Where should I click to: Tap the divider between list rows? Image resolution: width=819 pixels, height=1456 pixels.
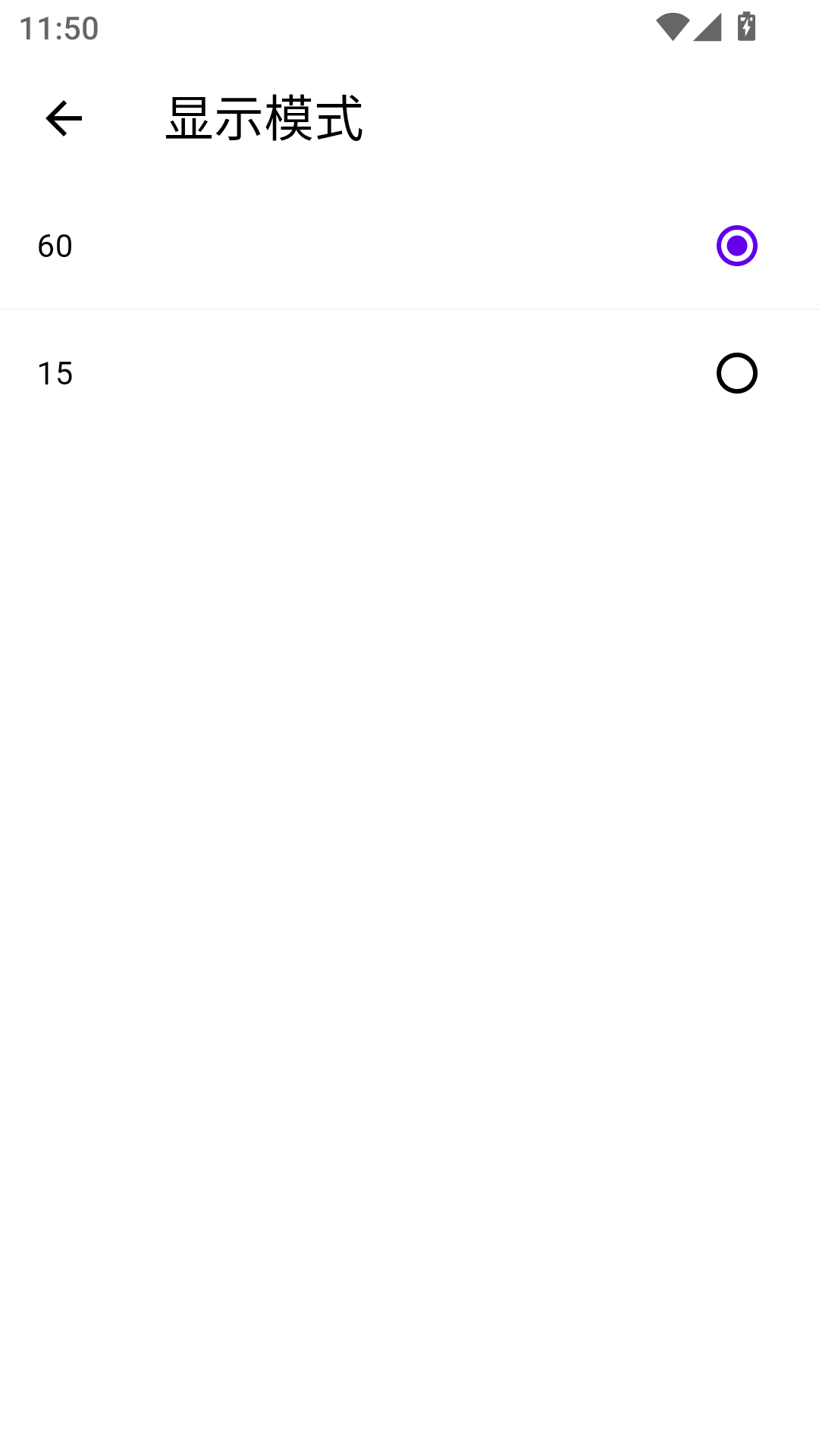409,309
